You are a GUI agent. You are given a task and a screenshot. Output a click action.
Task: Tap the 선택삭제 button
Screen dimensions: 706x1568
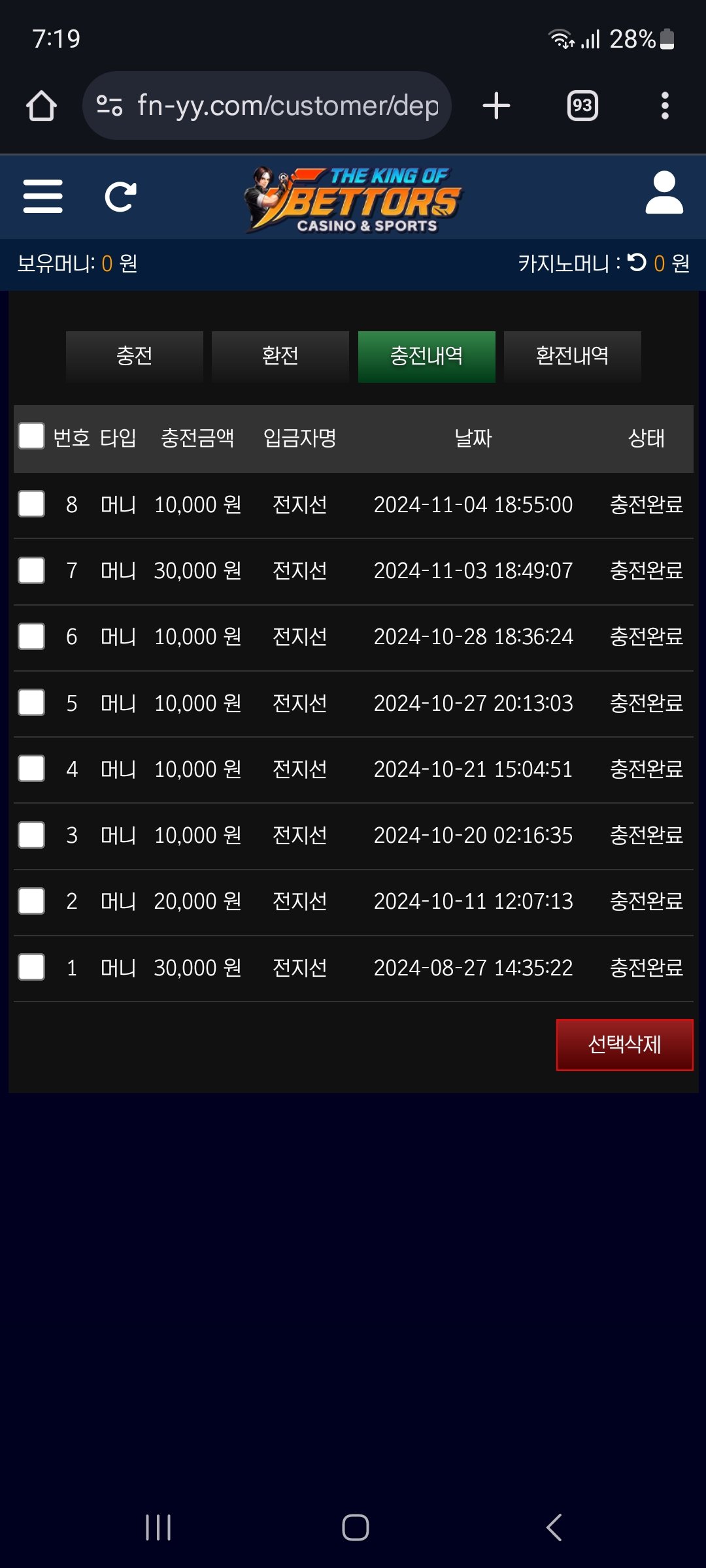(624, 1045)
